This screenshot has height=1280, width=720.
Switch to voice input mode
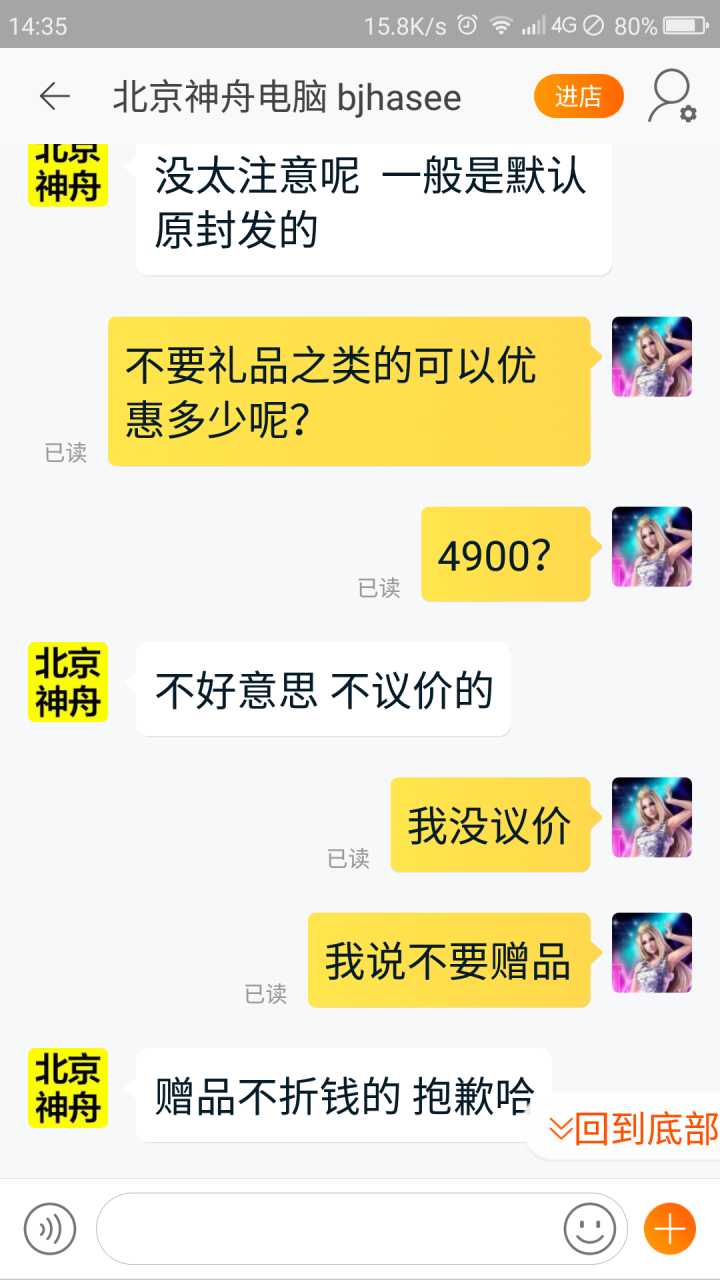pos(50,1228)
